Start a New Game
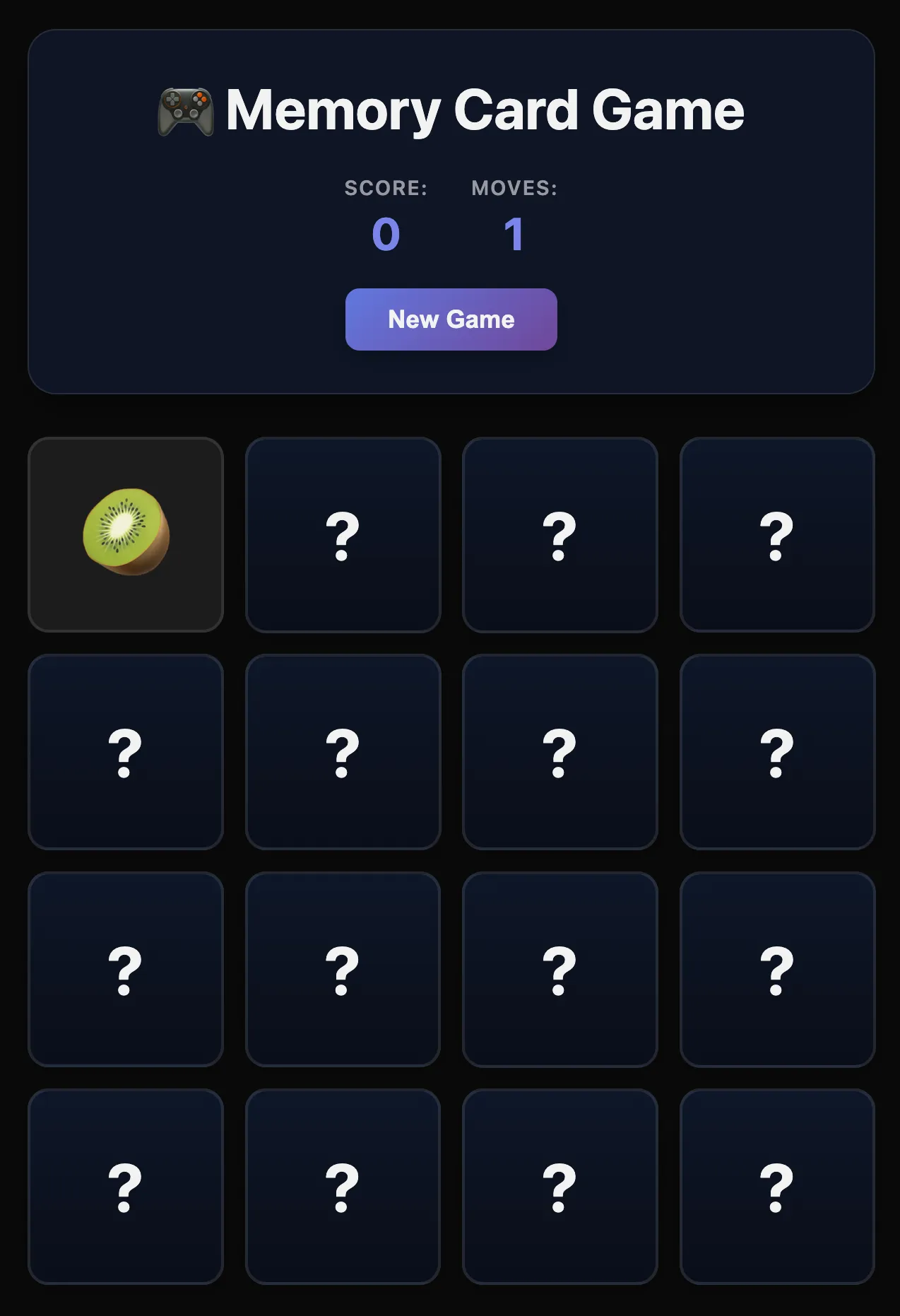900x1316 pixels. tap(450, 319)
